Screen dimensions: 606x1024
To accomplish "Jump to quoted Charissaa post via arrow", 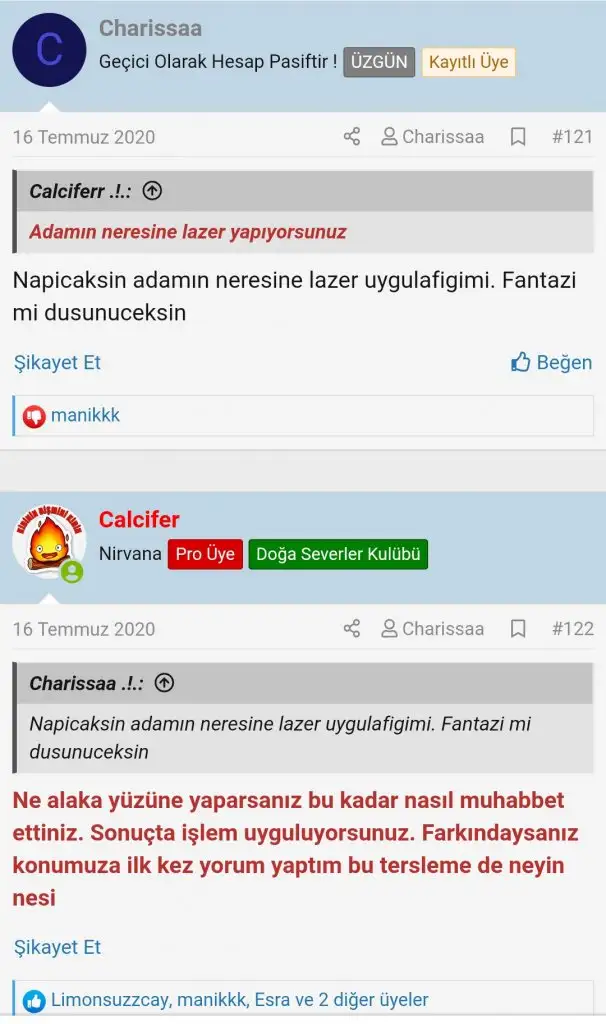I will [x=165, y=683].
